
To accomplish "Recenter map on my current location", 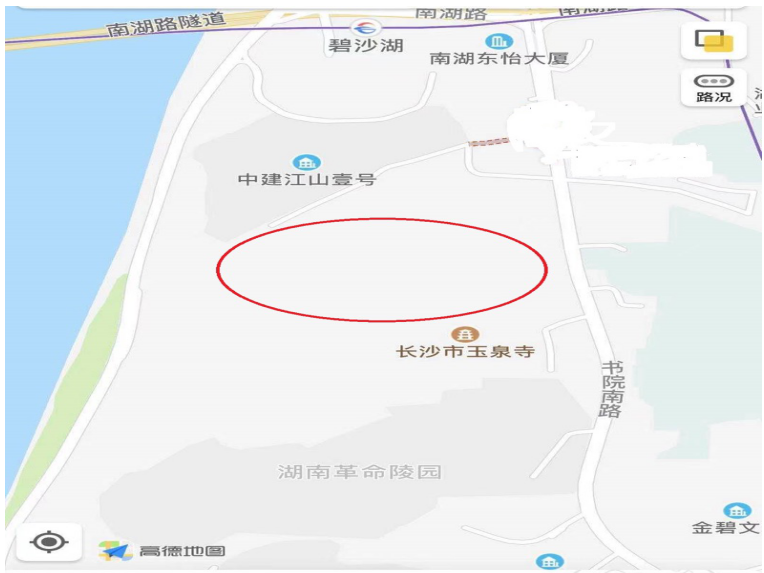I will point(49,542).
